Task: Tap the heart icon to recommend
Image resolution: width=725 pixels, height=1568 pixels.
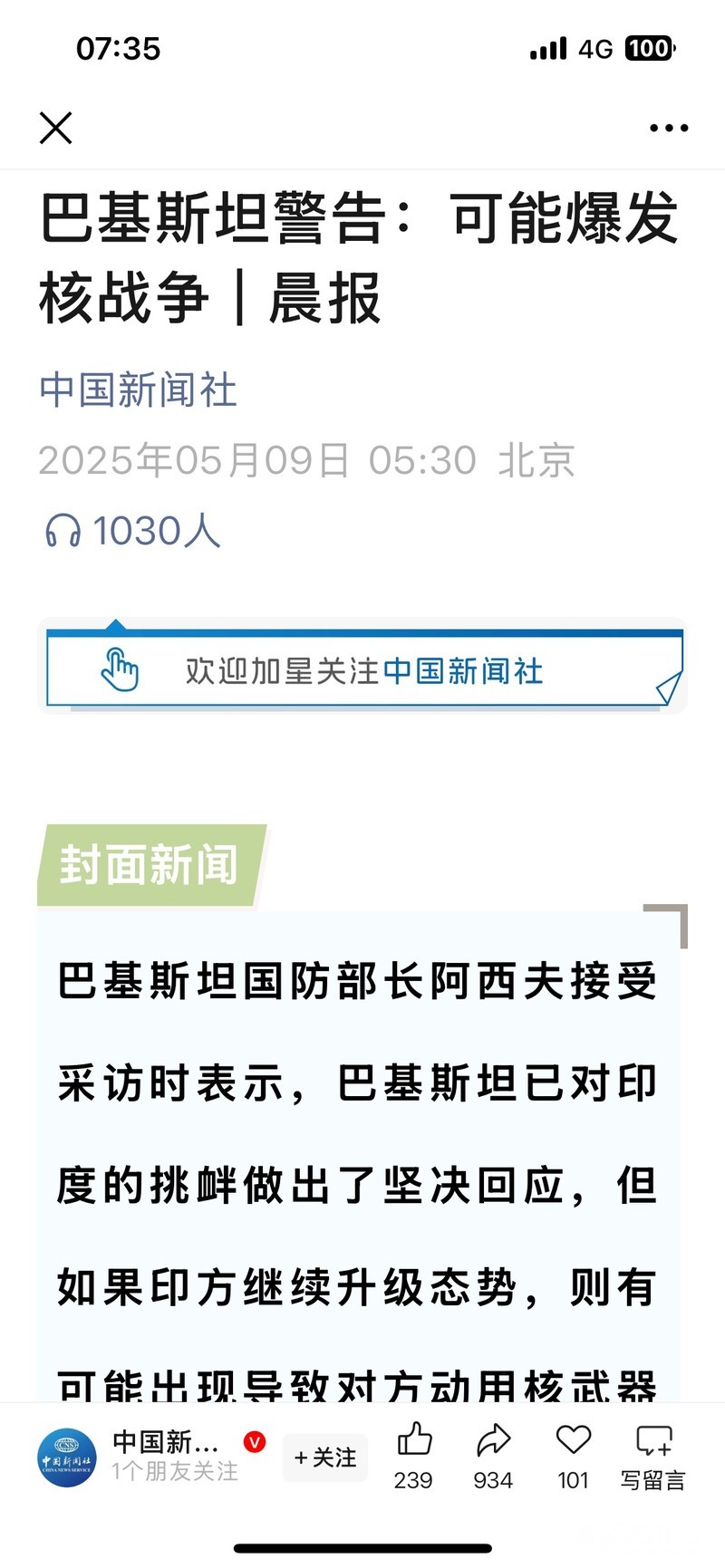Action: [573, 1439]
